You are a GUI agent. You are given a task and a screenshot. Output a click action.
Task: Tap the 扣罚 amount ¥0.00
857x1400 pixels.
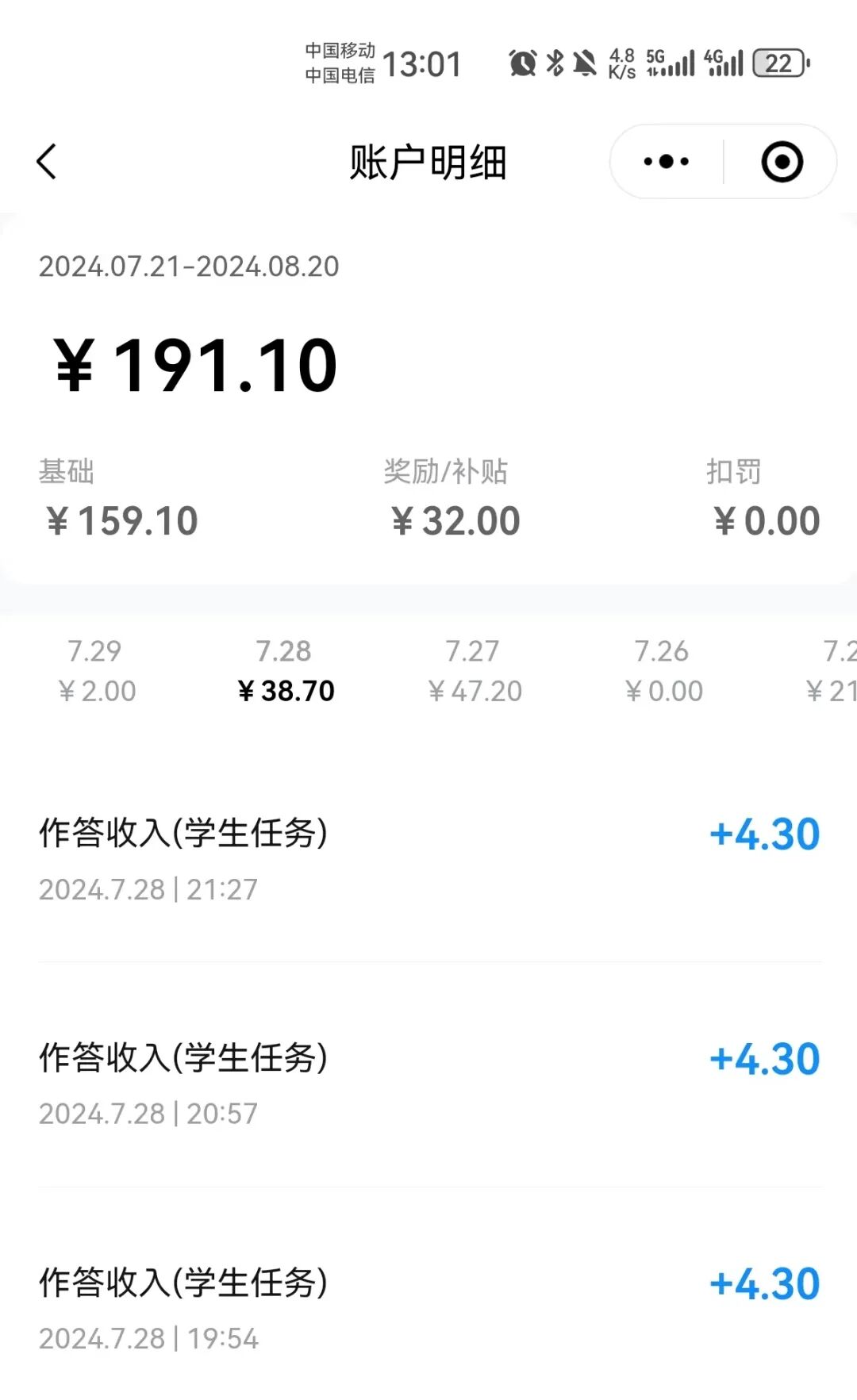click(764, 520)
